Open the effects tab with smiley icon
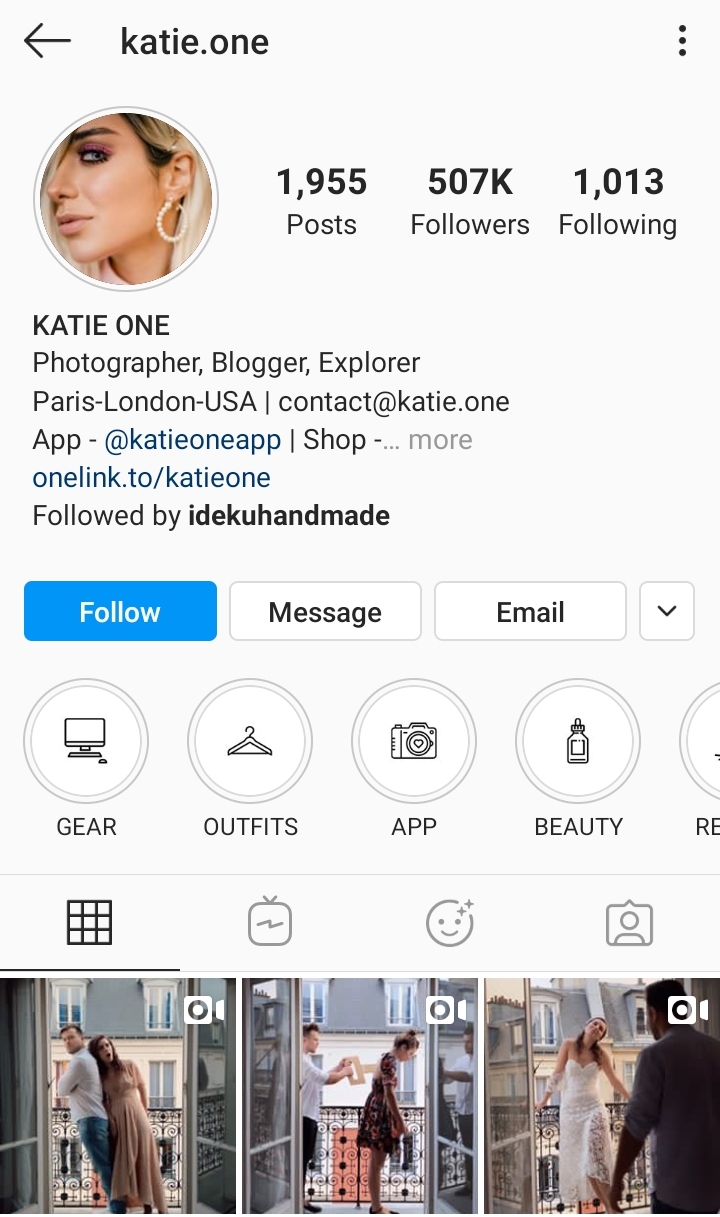The image size is (720, 1217). coord(450,921)
